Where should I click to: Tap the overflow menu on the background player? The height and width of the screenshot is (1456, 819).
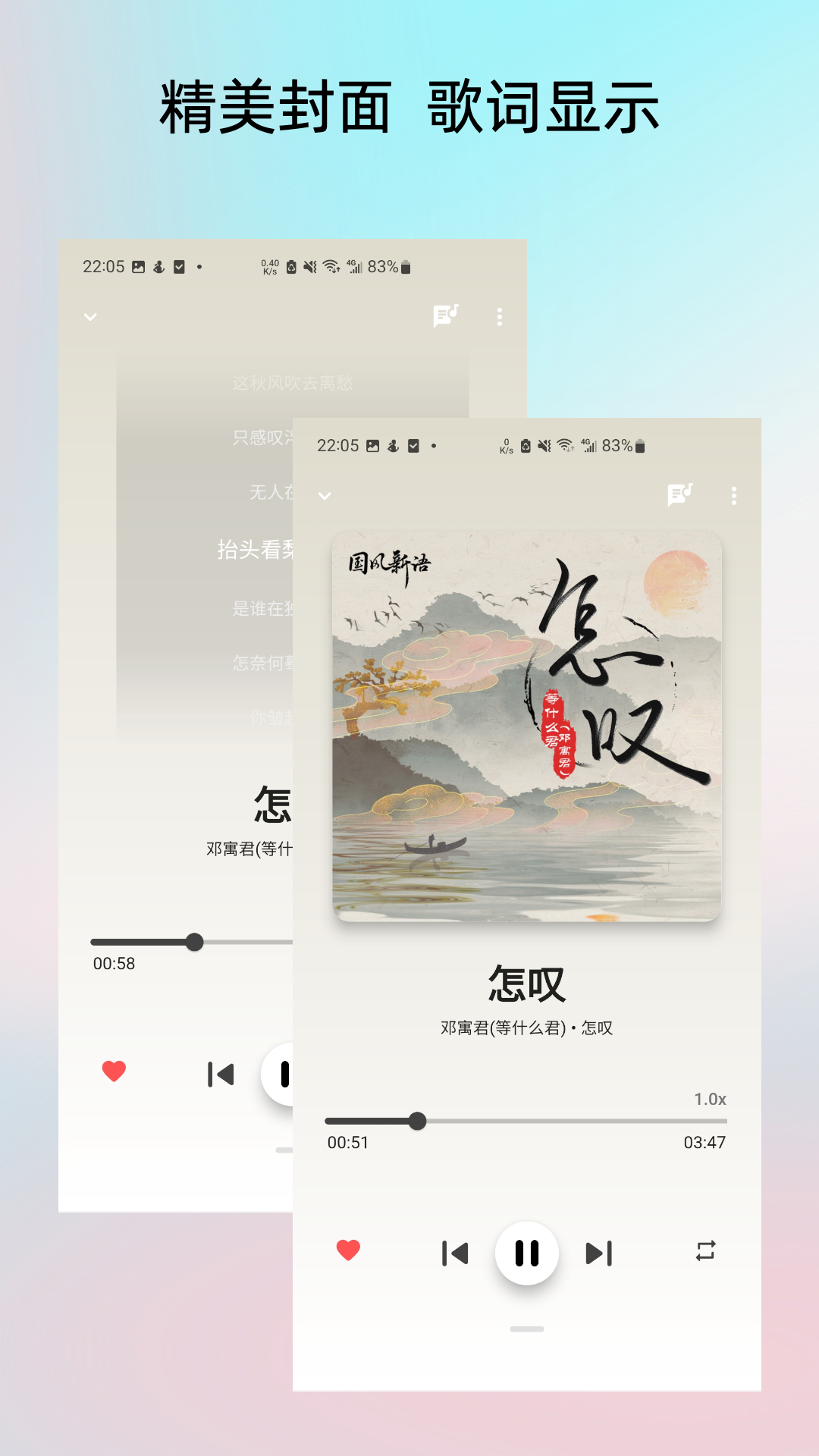[499, 316]
